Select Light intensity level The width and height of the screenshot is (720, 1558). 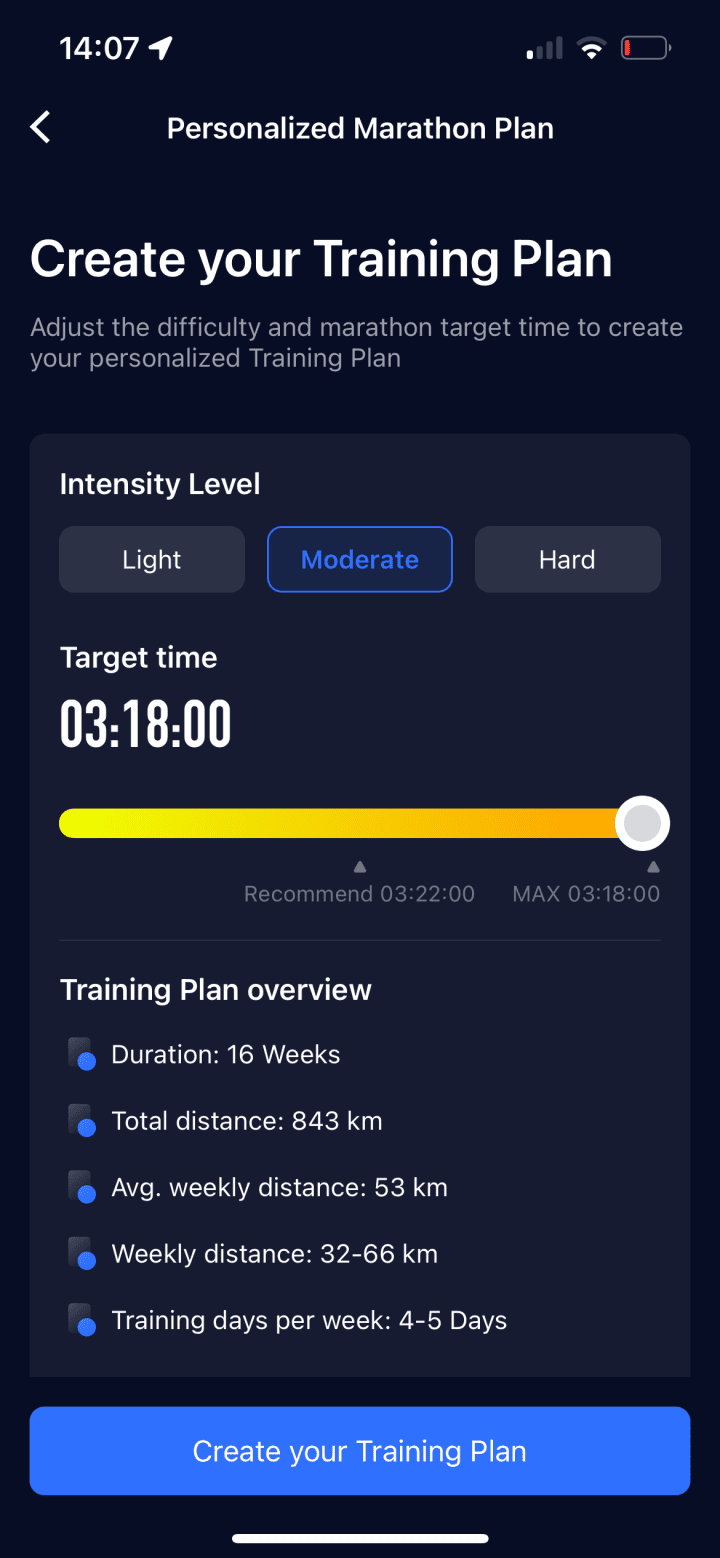click(x=152, y=559)
